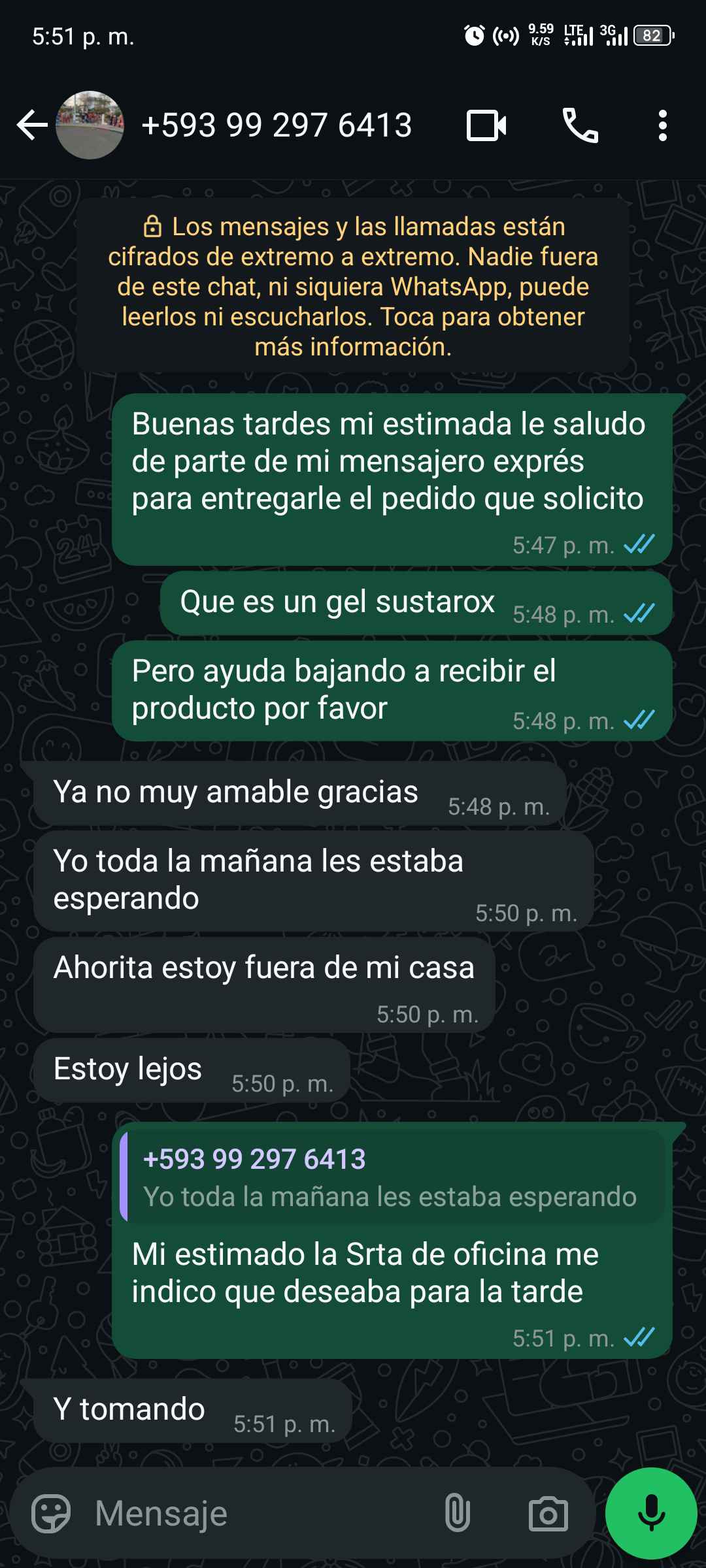Go back to the chat list
This screenshot has height=1568, width=706.
[x=32, y=125]
